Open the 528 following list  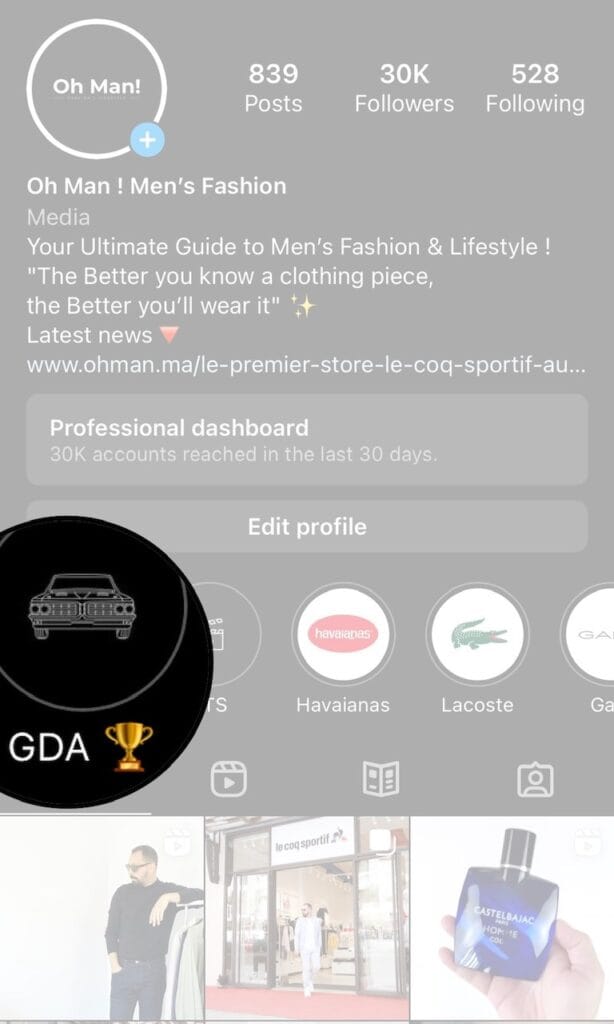[534, 88]
